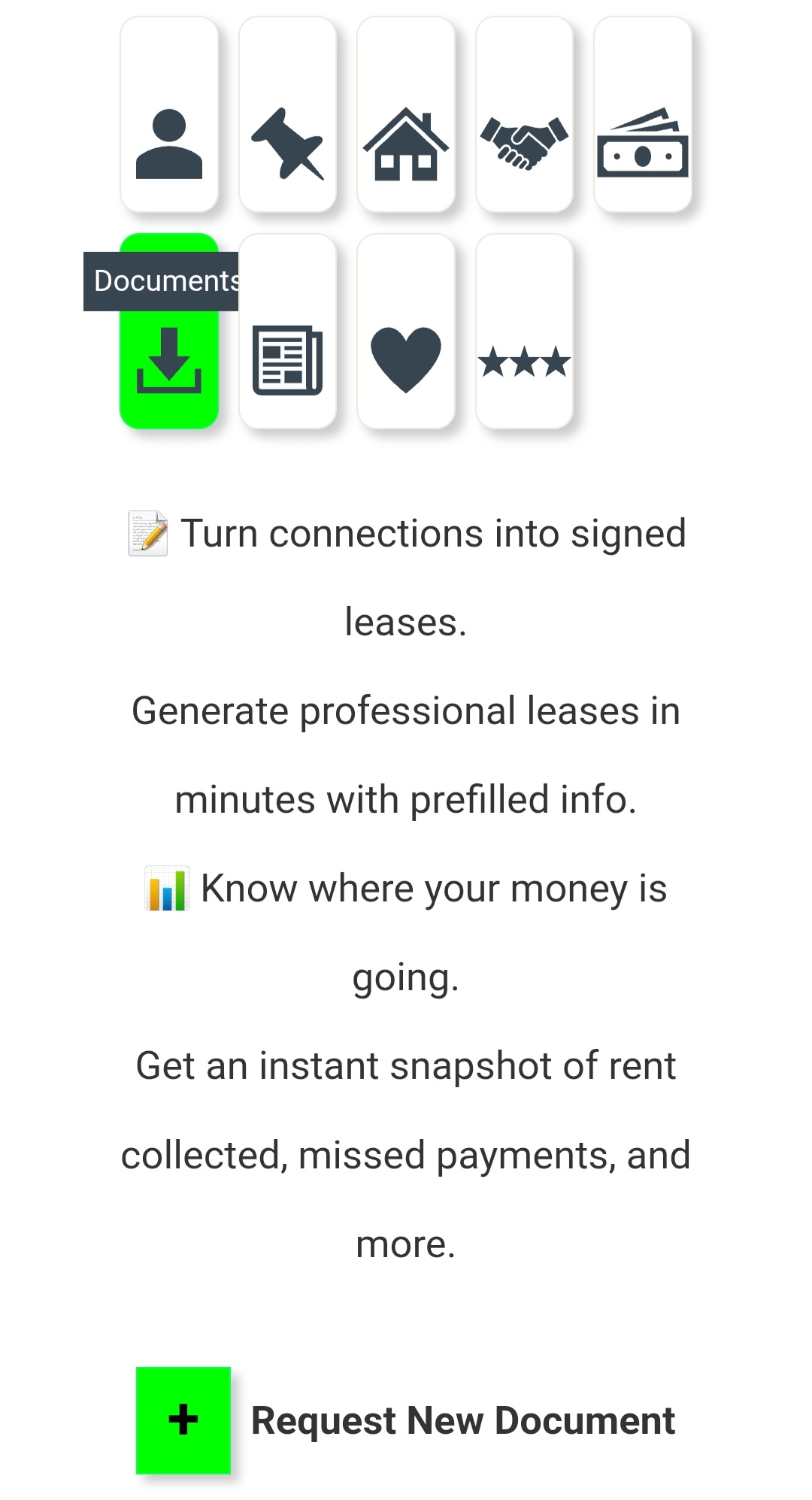
Task: Open the newspaper icon section
Action: 287,331
